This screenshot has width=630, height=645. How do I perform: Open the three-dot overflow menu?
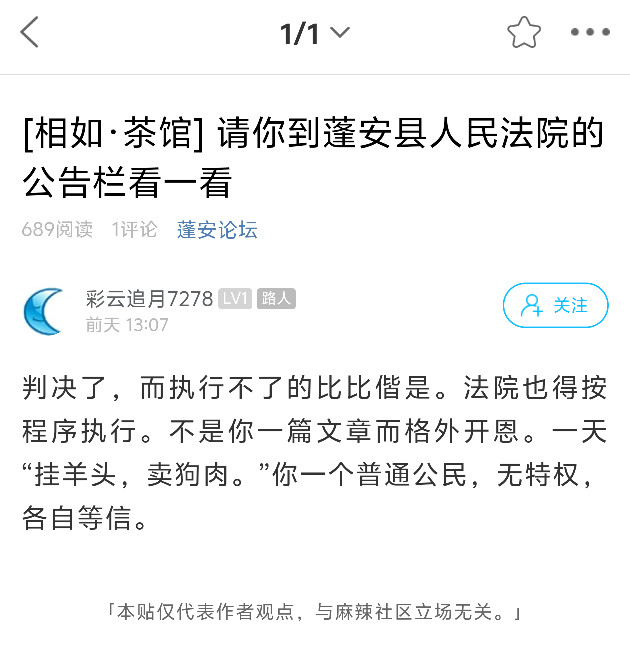[590, 33]
